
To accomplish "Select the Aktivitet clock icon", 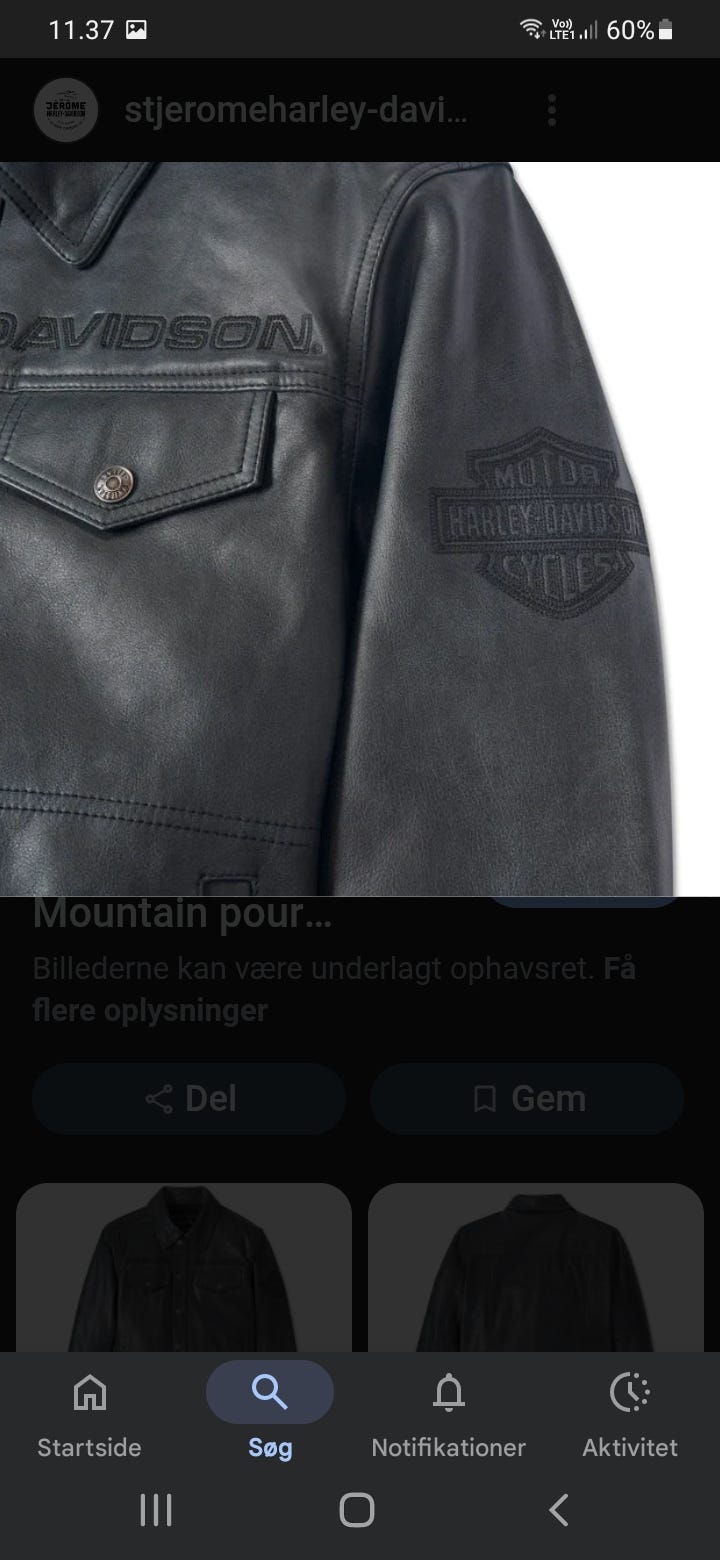I will pyautogui.click(x=629, y=1391).
